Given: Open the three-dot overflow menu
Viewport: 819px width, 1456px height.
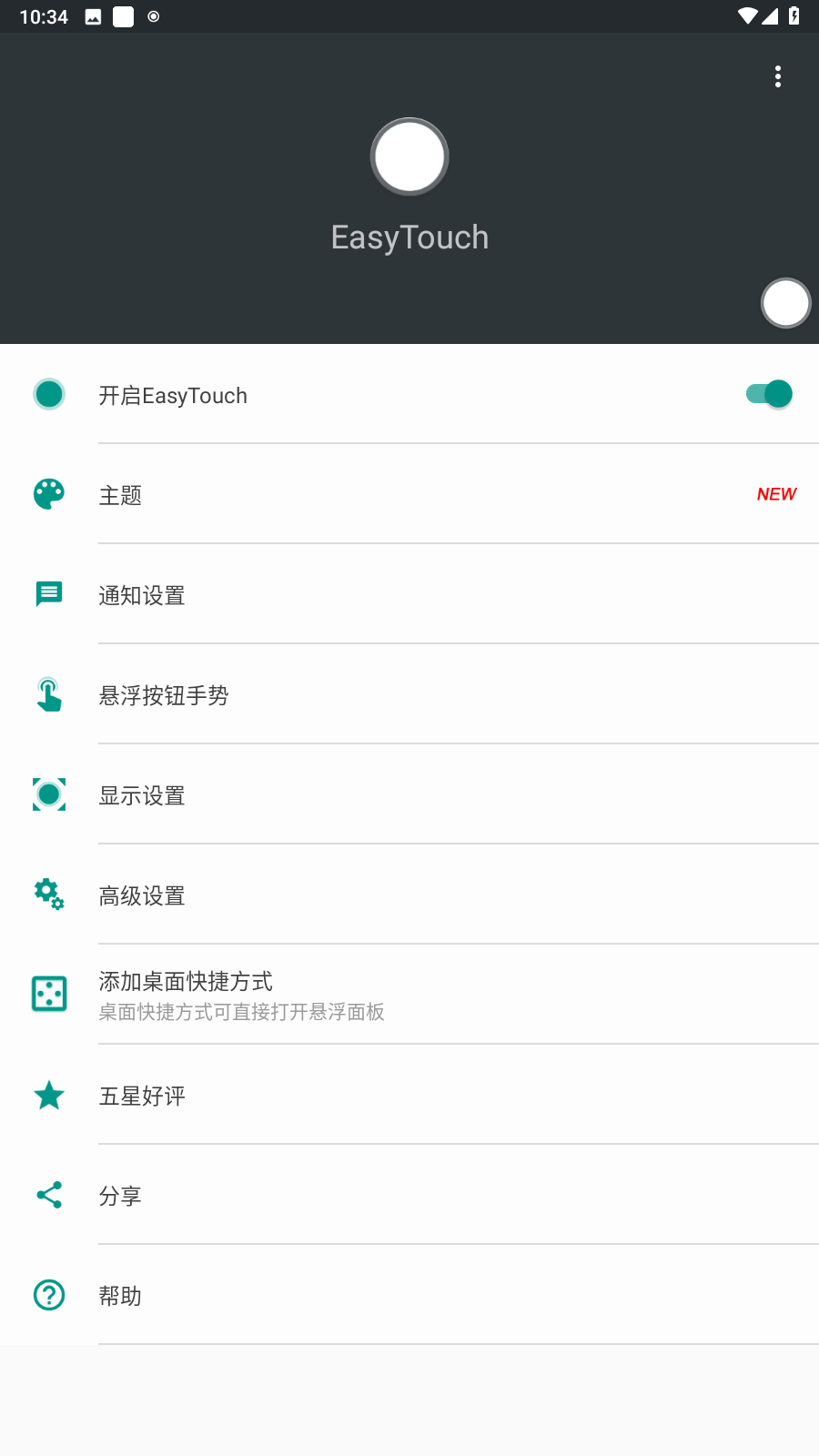Looking at the screenshot, I should (x=778, y=76).
